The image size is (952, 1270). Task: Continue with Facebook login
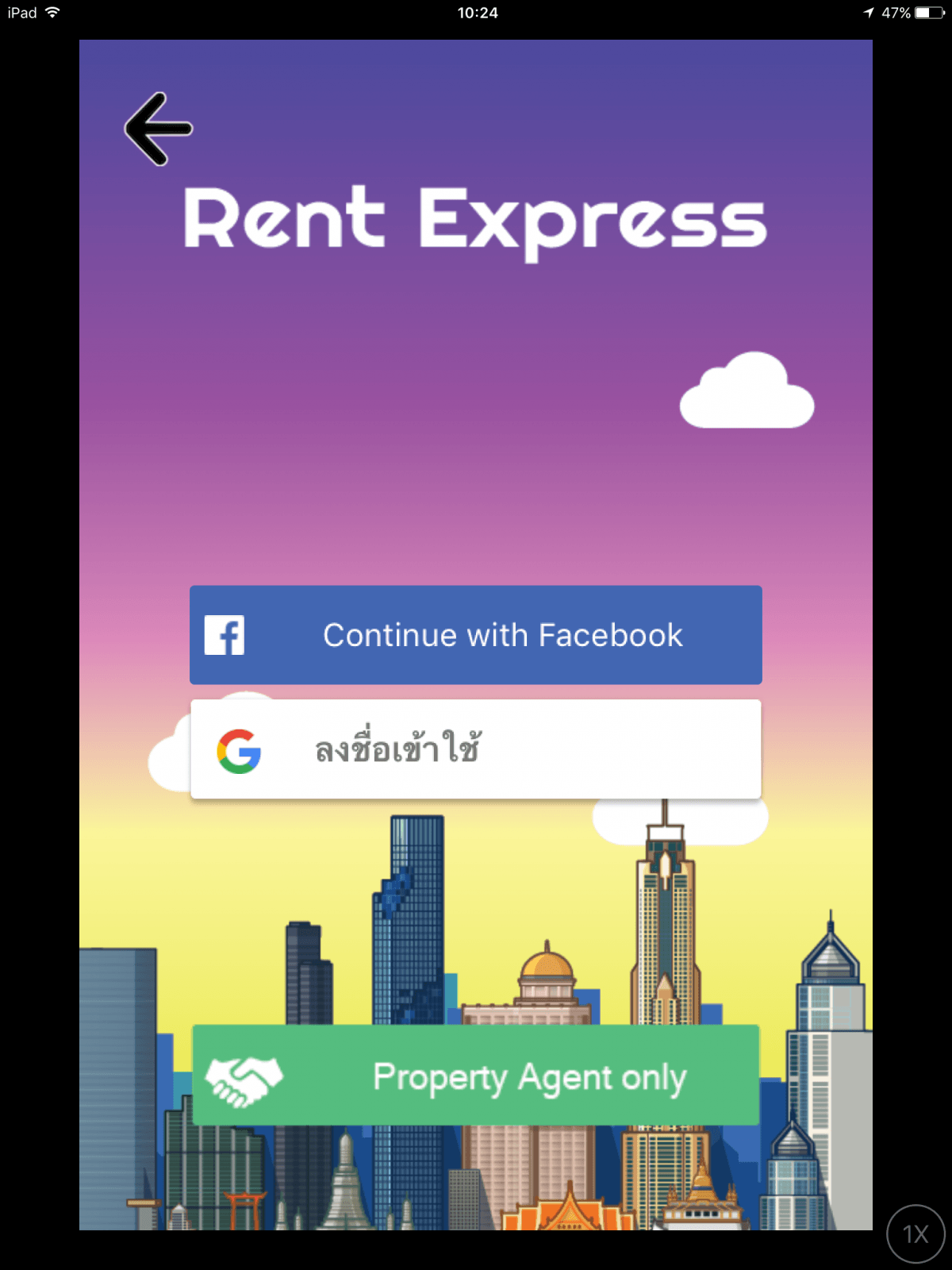[x=476, y=635]
